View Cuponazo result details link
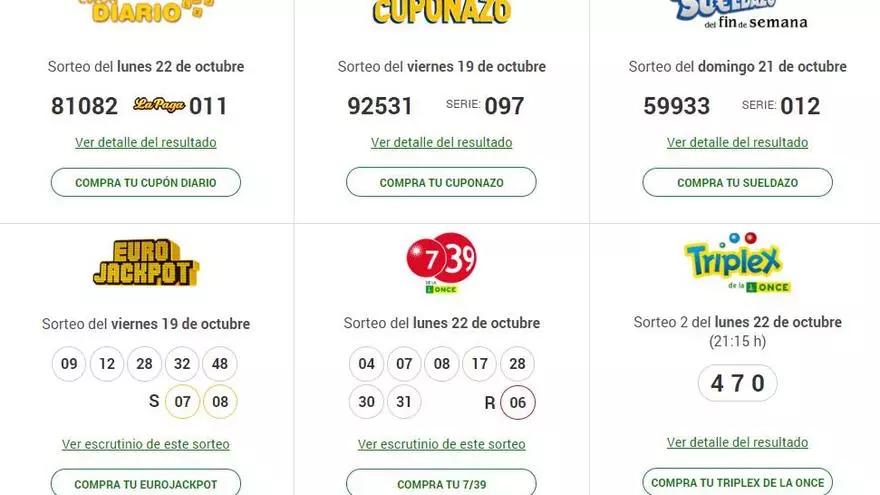Screen dimensions: 880x495 [x=441, y=142]
